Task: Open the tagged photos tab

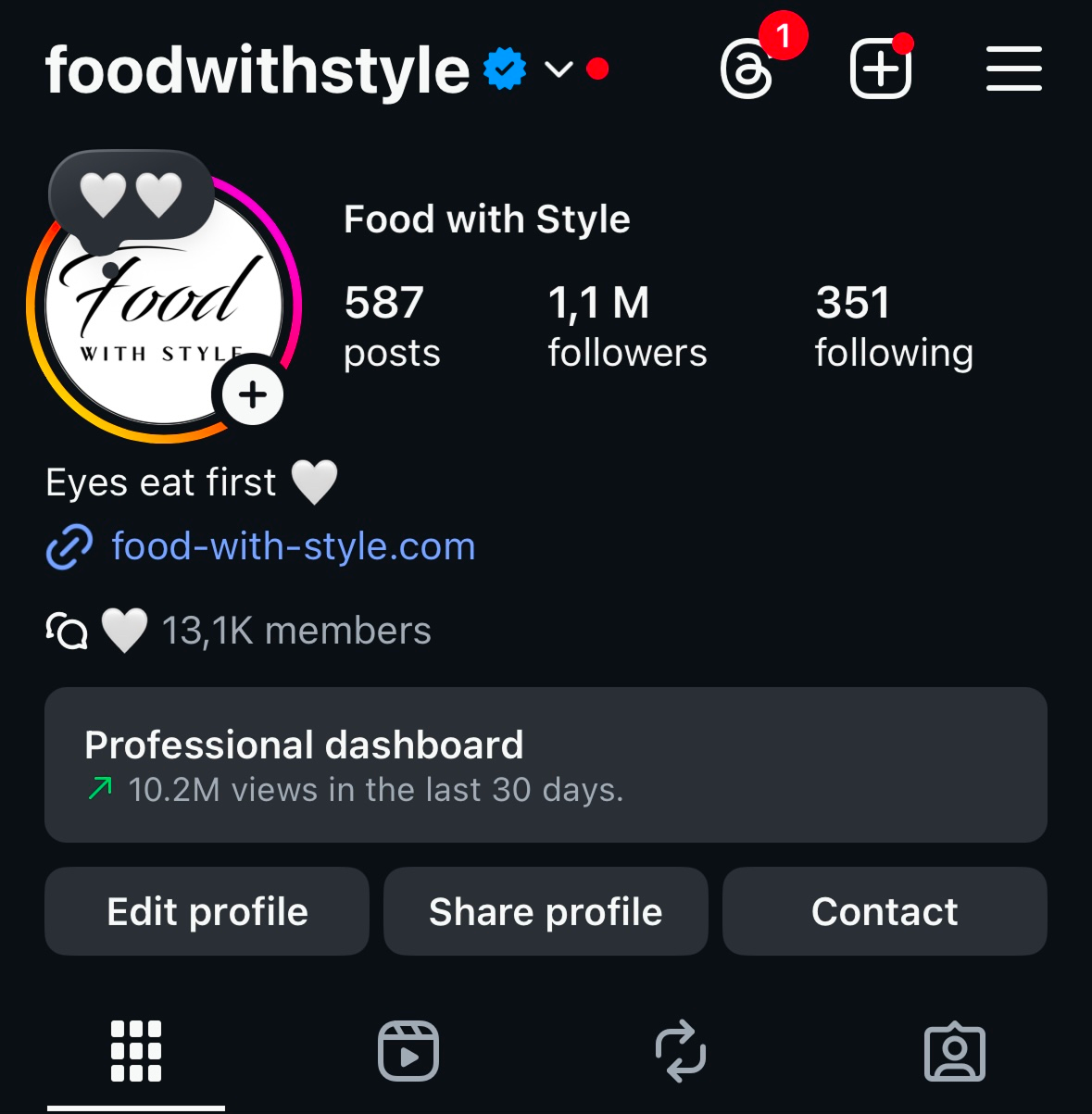Action: (x=955, y=1050)
